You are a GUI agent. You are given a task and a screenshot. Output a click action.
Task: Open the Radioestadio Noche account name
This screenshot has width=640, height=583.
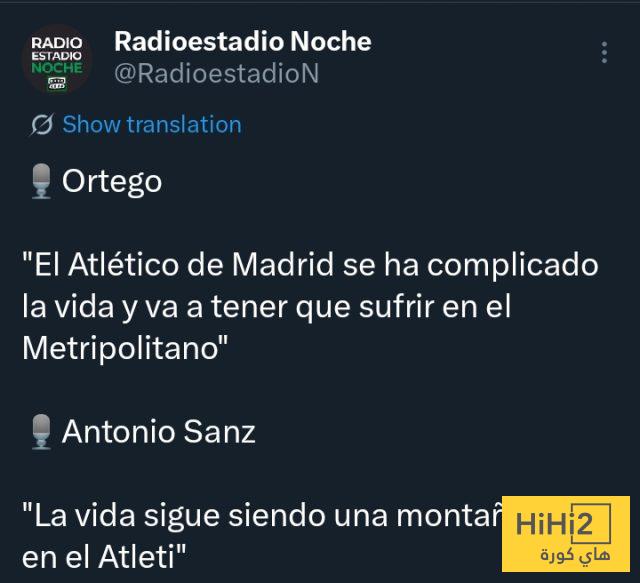tap(242, 42)
